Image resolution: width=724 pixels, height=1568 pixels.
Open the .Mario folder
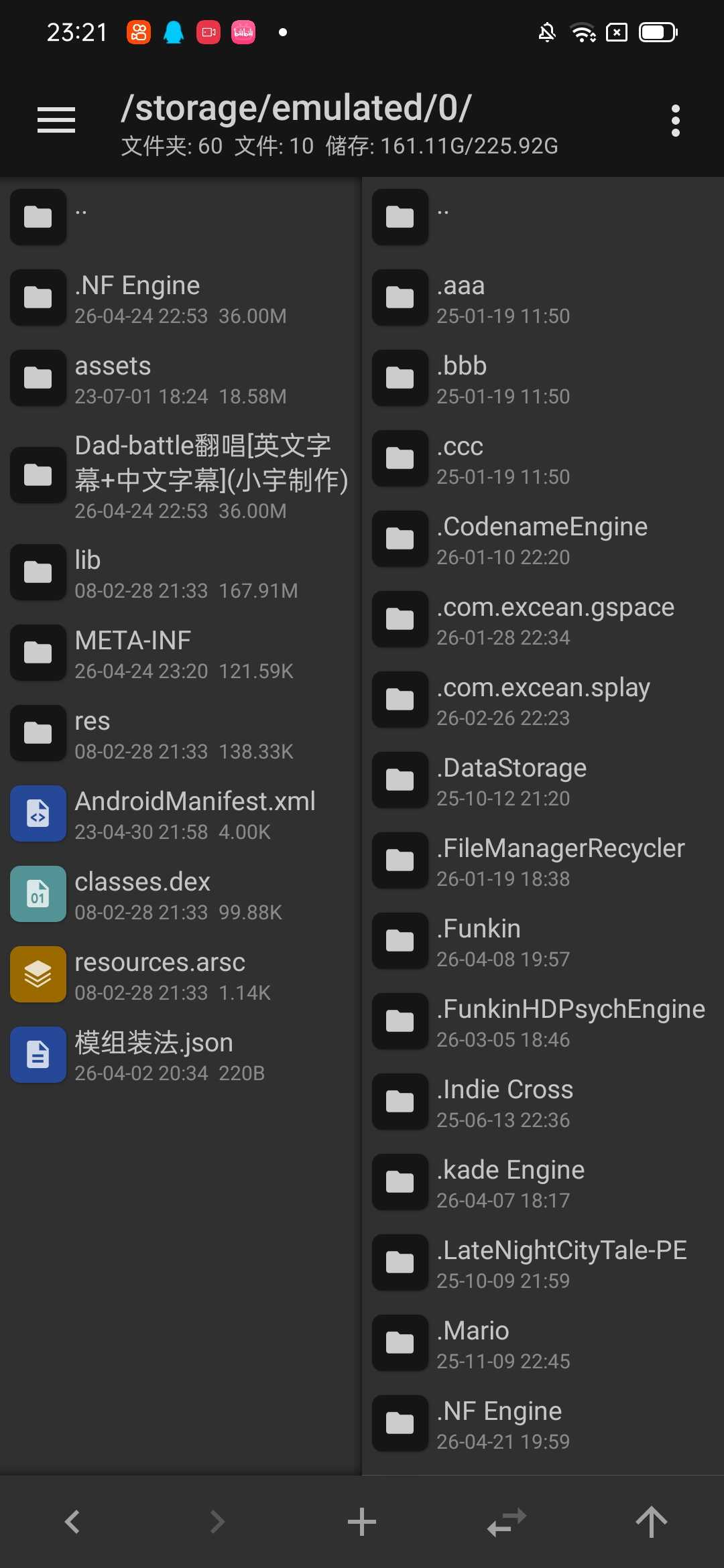click(x=542, y=1344)
